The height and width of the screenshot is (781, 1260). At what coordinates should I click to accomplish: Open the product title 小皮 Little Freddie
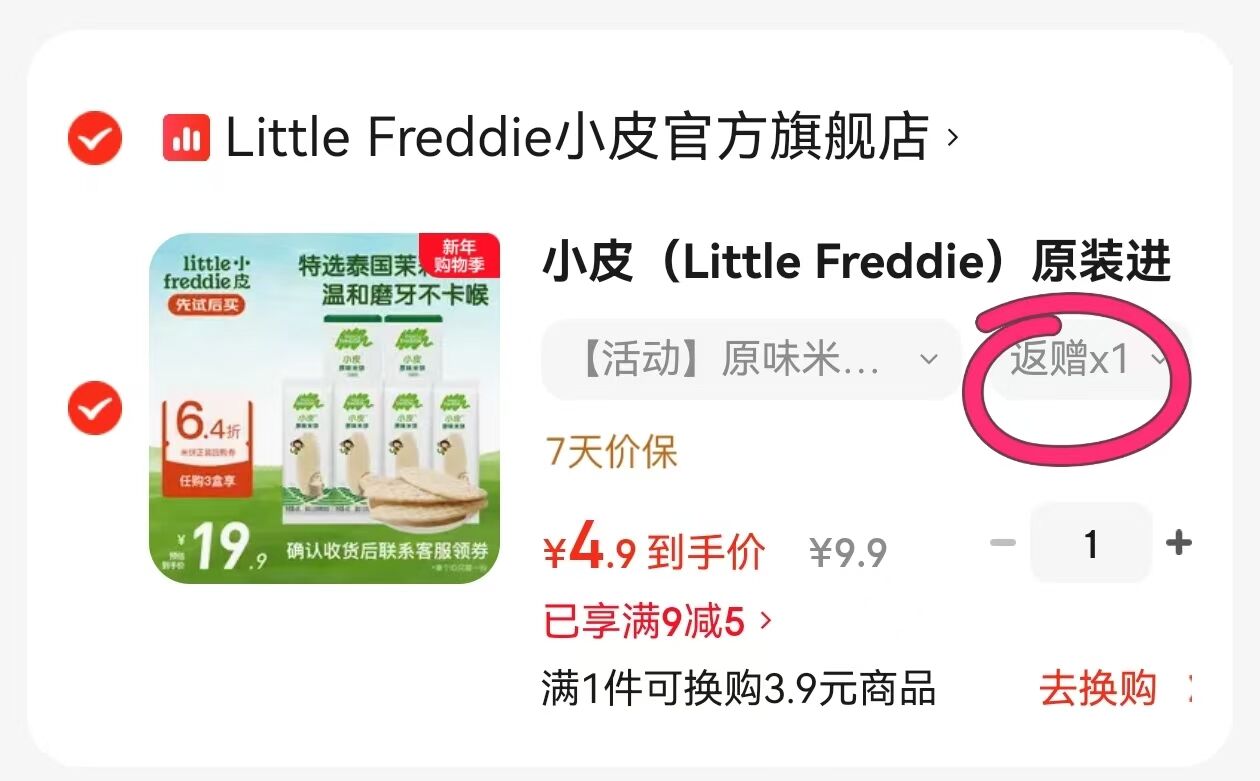[855, 263]
